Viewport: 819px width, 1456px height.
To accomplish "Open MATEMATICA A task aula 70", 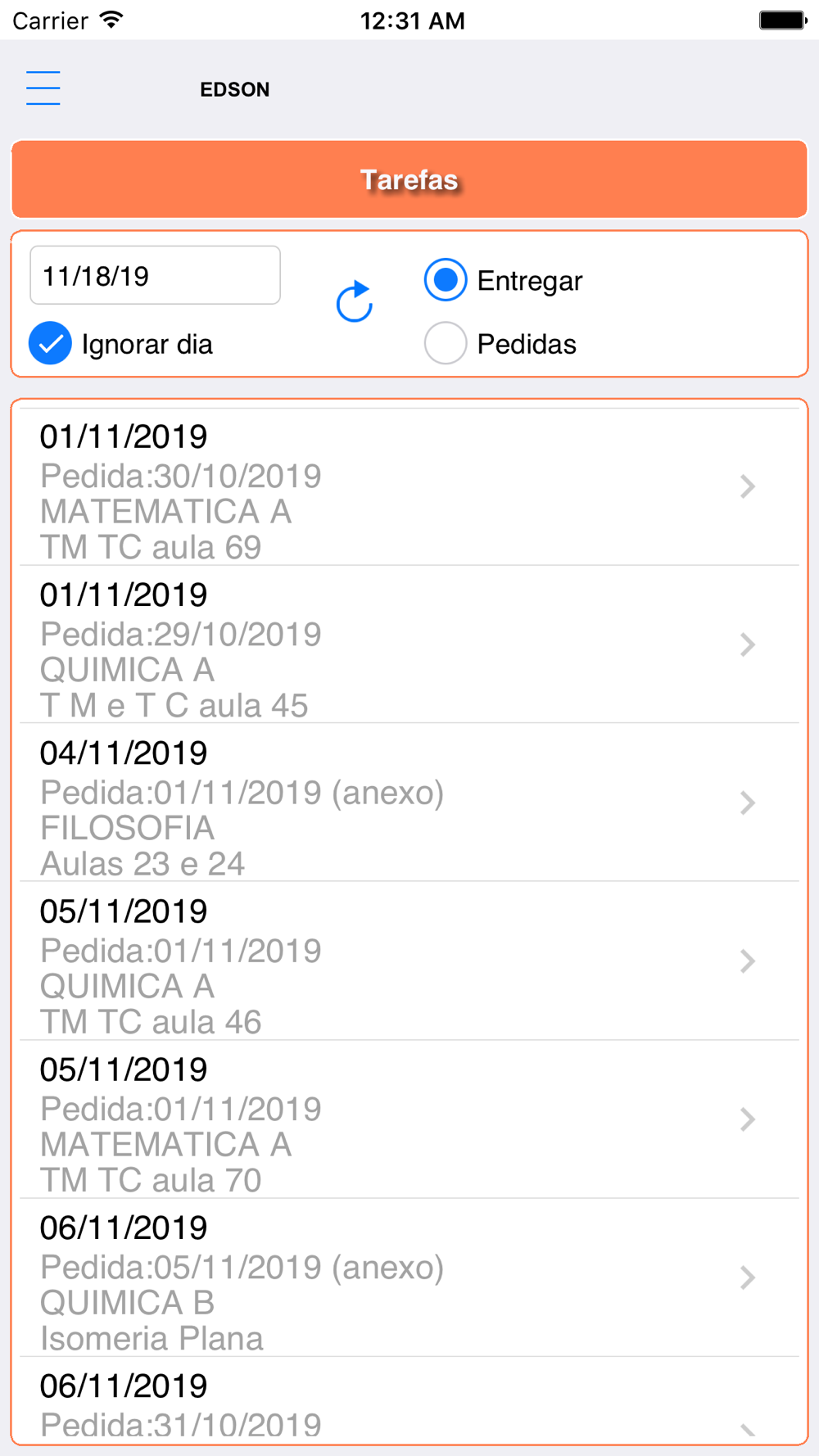I will 409,1119.
